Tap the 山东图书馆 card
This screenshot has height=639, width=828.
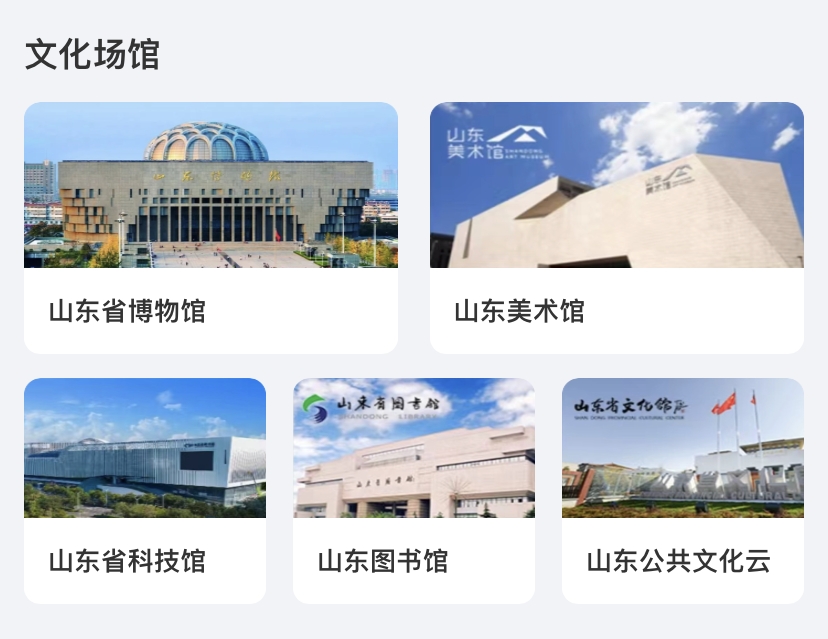pos(413,491)
